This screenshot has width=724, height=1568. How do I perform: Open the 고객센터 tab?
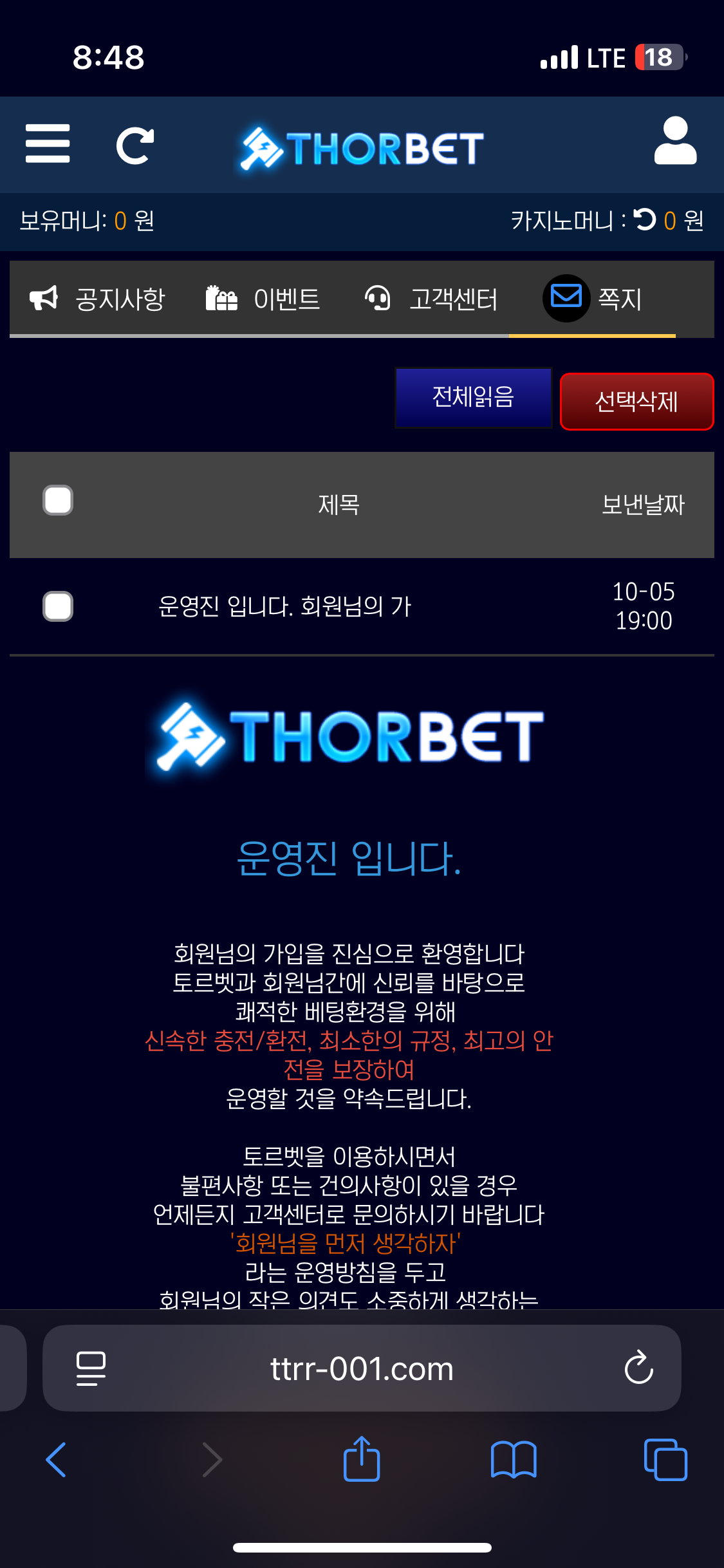(x=431, y=299)
